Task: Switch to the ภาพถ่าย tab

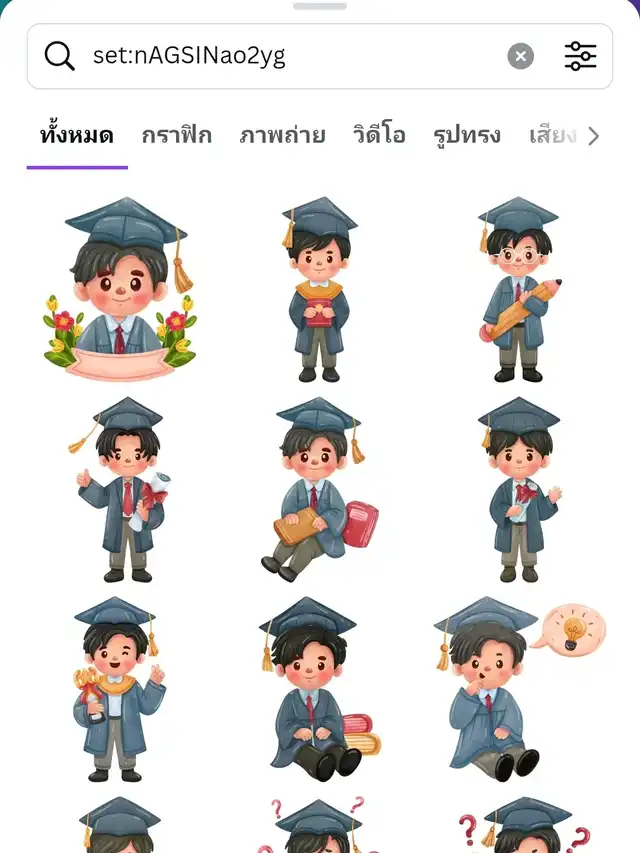Action: pyautogui.click(x=282, y=136)
